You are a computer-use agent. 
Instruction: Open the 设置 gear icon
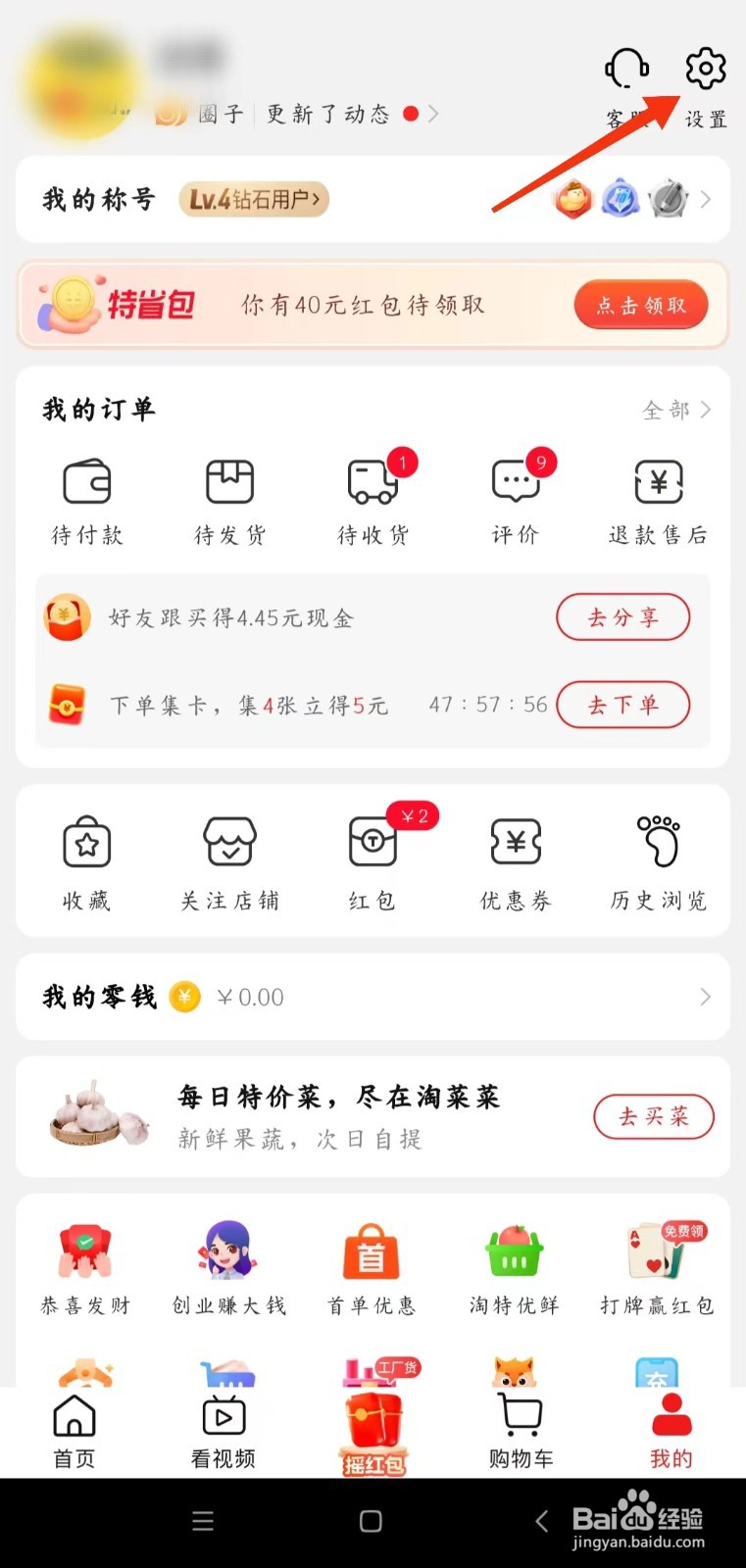click(x=705, y=69)
